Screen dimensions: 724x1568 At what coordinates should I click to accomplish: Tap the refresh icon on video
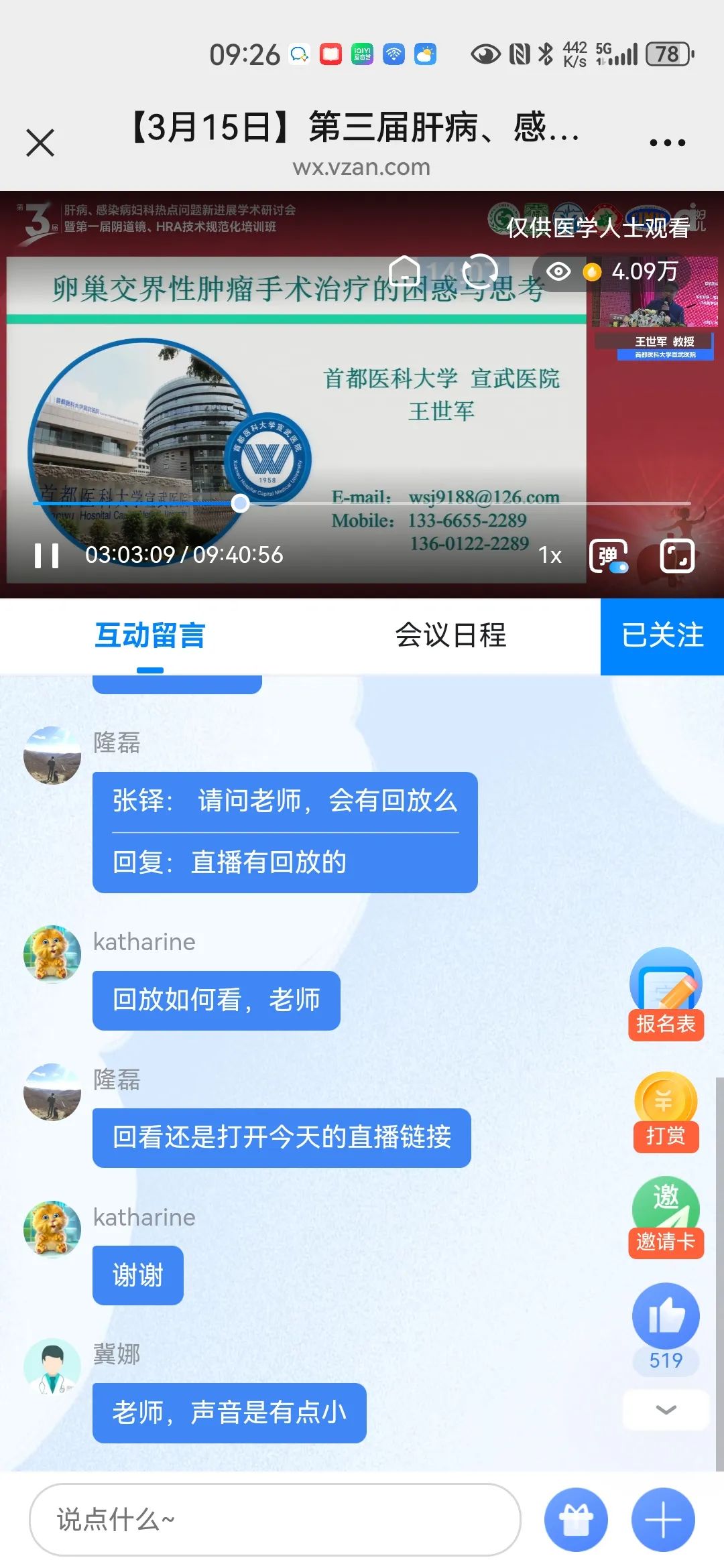[x=481, y=271]
